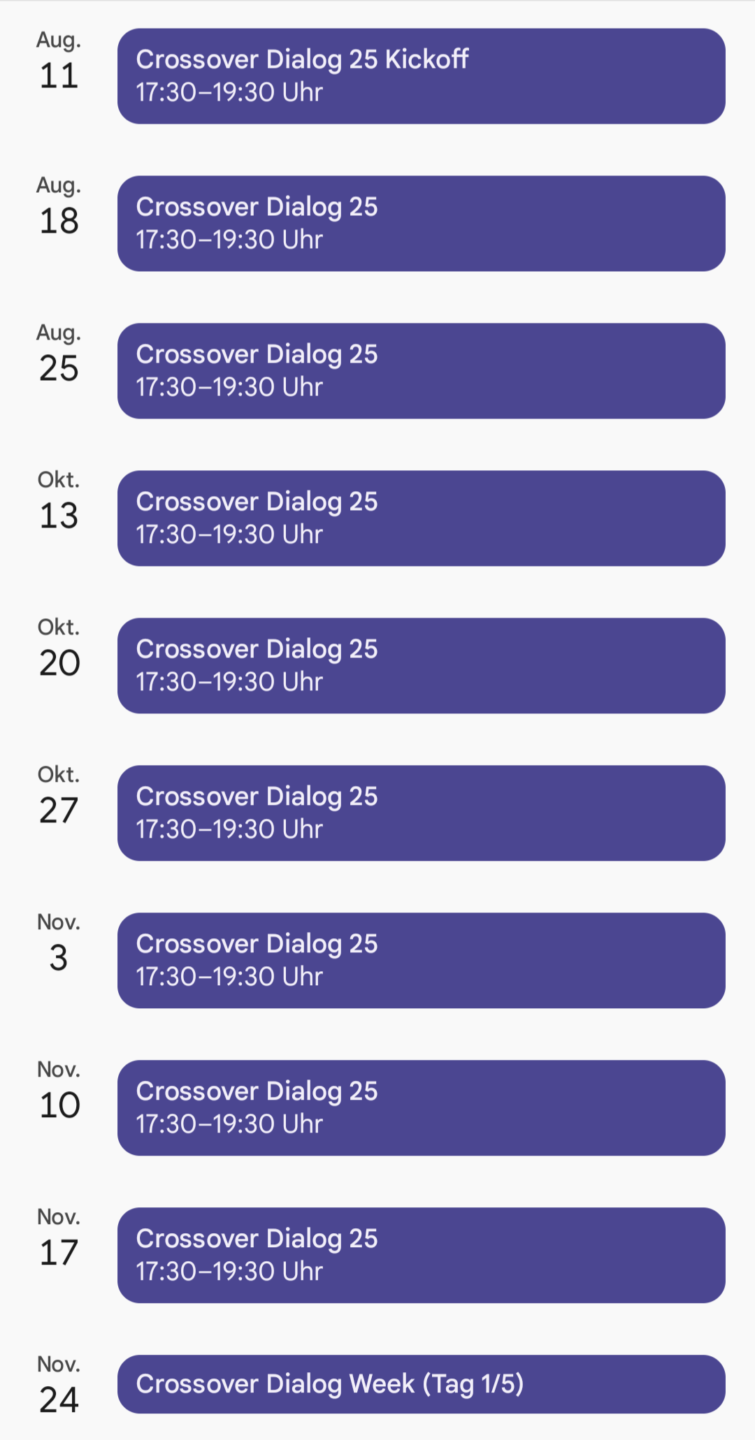Open the Aug. 25 Crossover Dialog event

tap(421, 370)
